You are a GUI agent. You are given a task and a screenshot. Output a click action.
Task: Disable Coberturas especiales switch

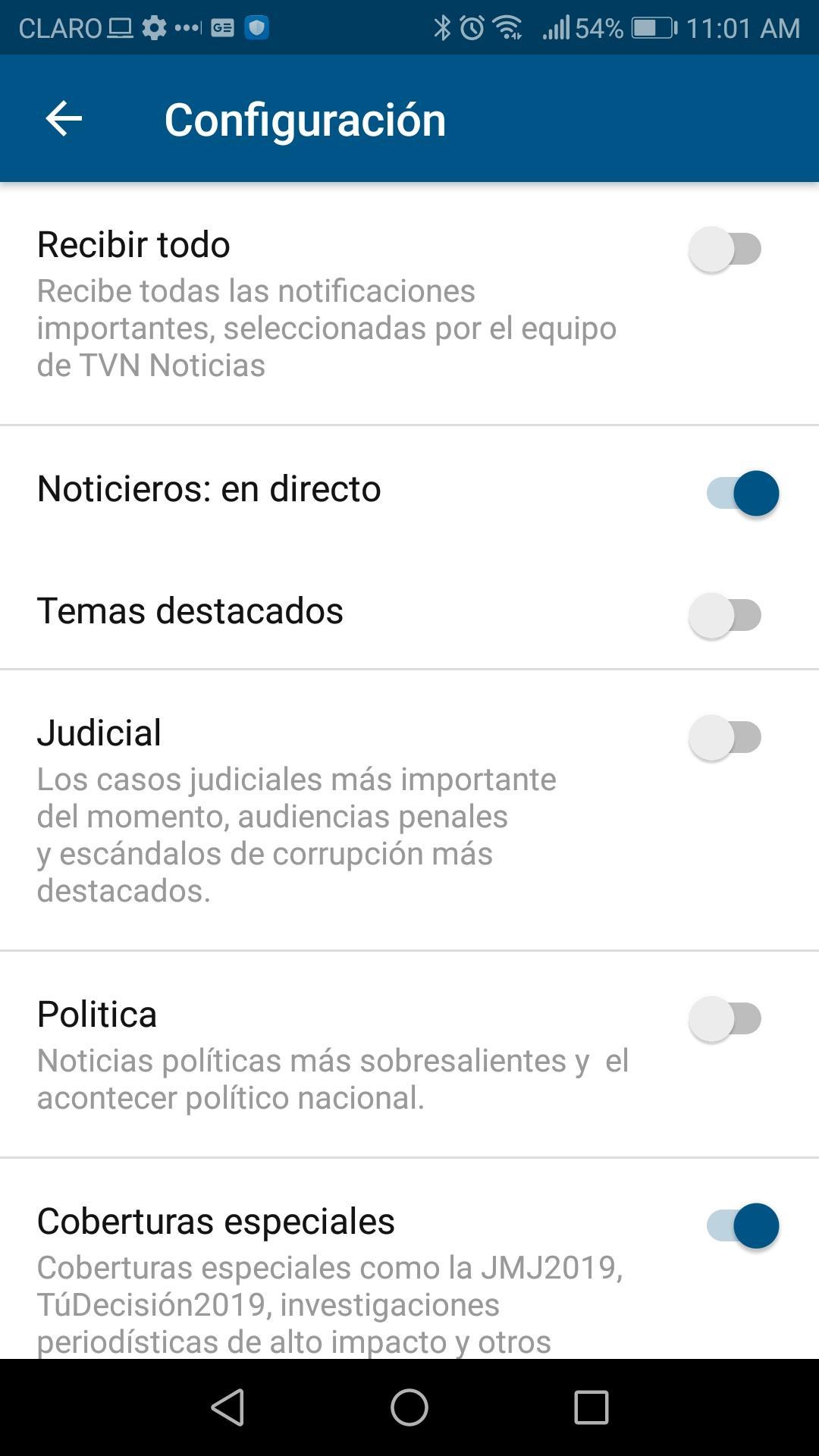[743, 1225]
